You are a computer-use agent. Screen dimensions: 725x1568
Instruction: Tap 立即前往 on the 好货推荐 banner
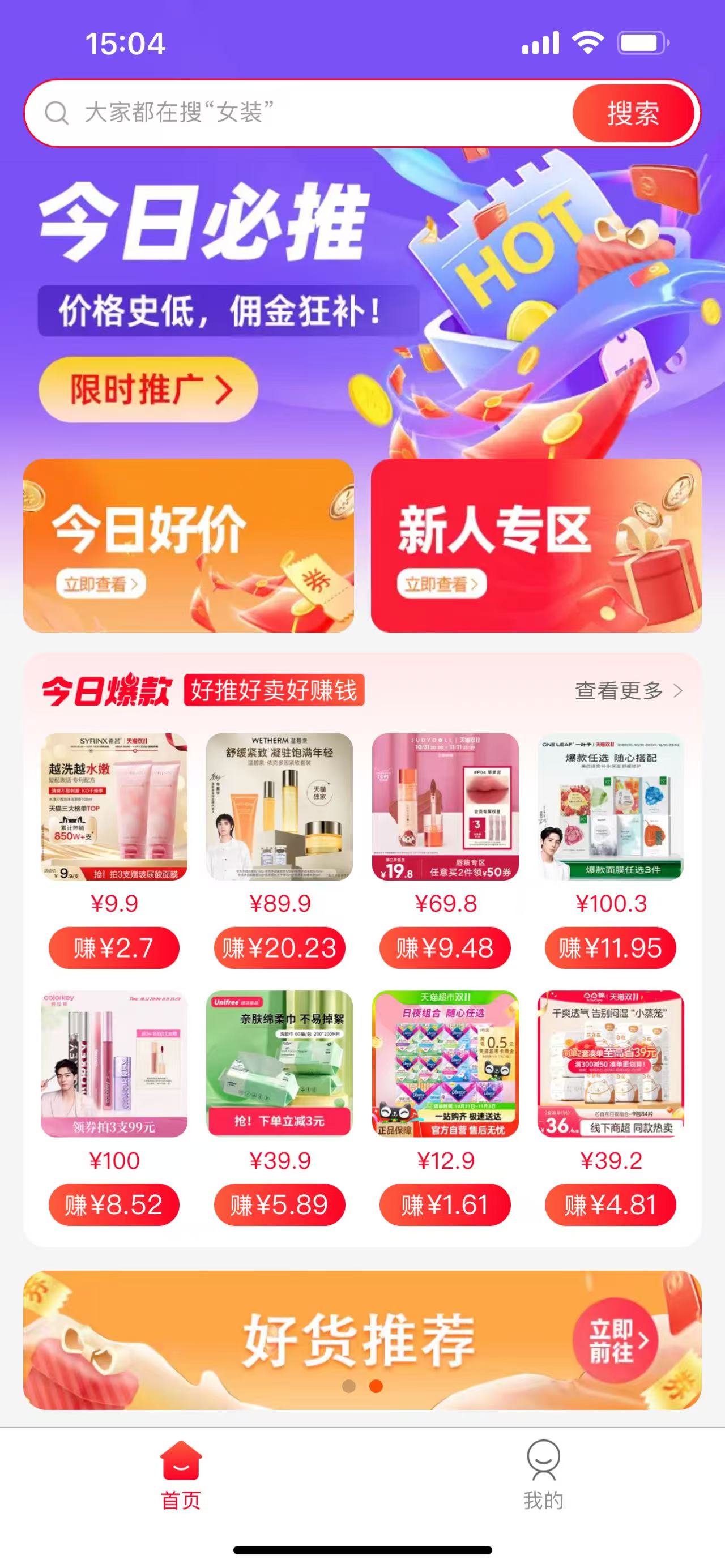(615, 1341)
